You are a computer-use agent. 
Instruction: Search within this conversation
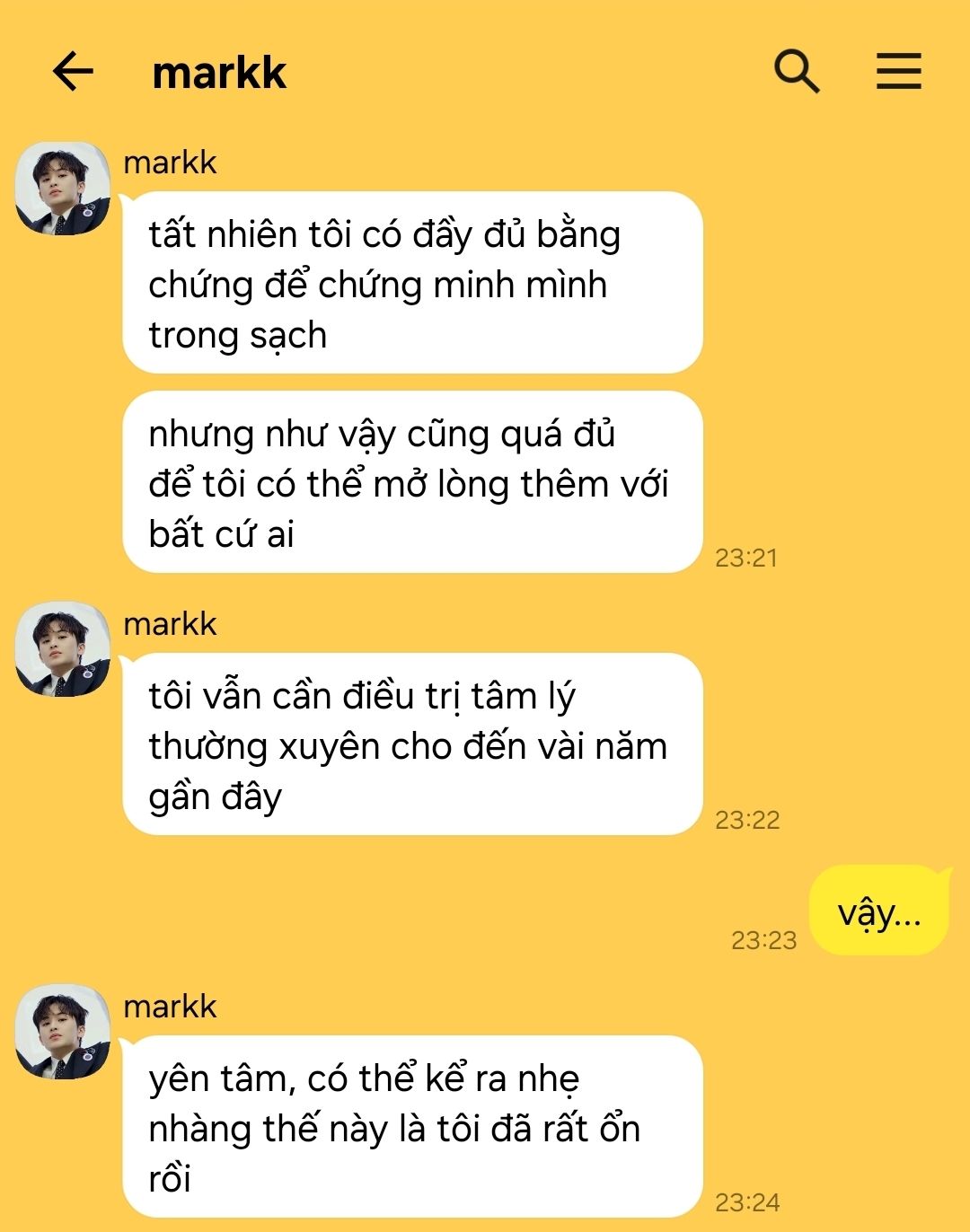coord(797,72)
